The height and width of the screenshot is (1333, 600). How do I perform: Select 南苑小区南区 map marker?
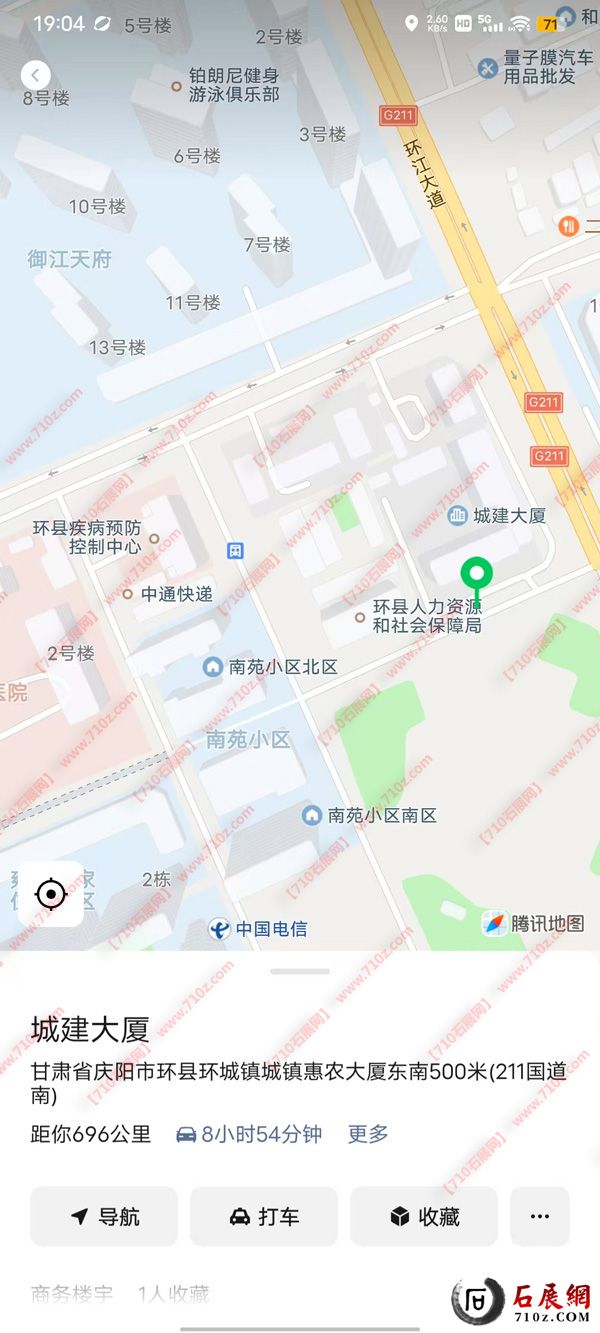370,815
